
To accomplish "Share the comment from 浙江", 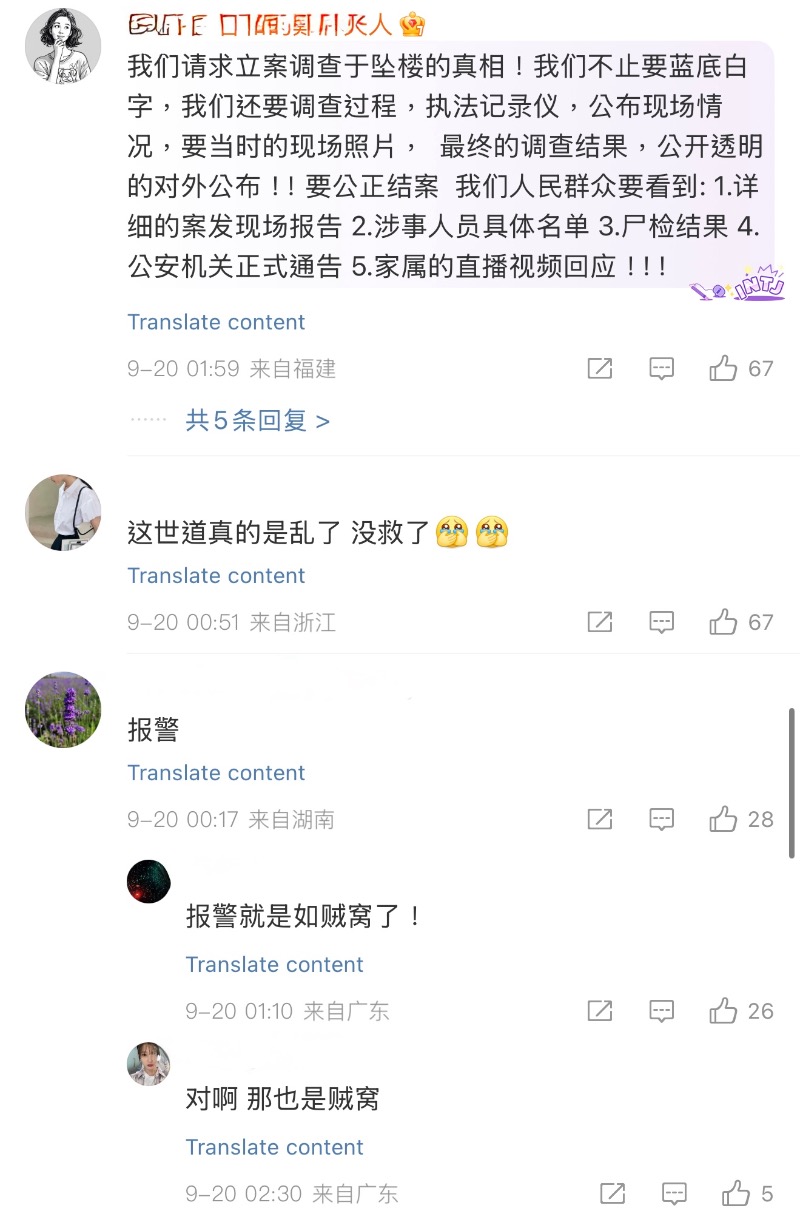I will [x=599, y=622].
